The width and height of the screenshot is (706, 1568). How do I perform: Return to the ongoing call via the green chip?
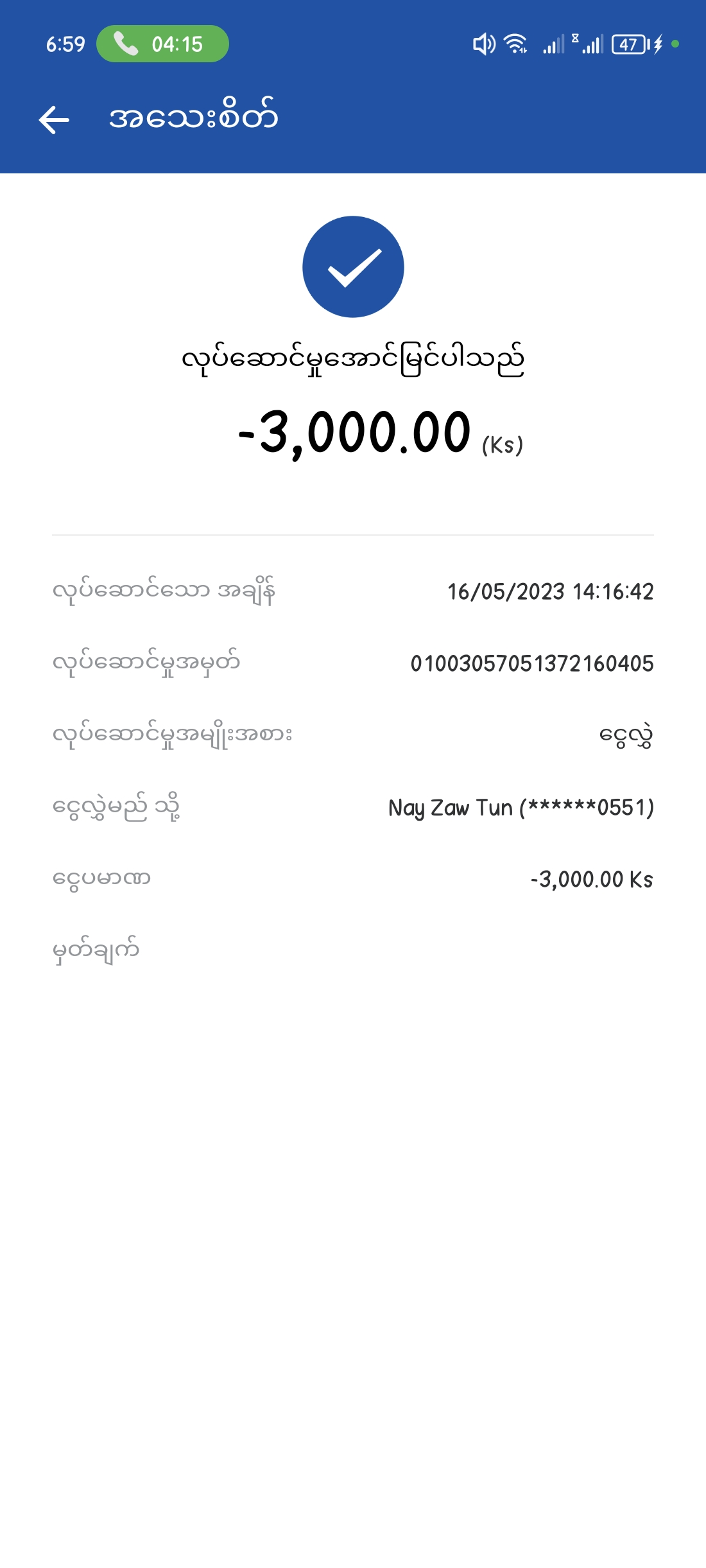point(162,44)
